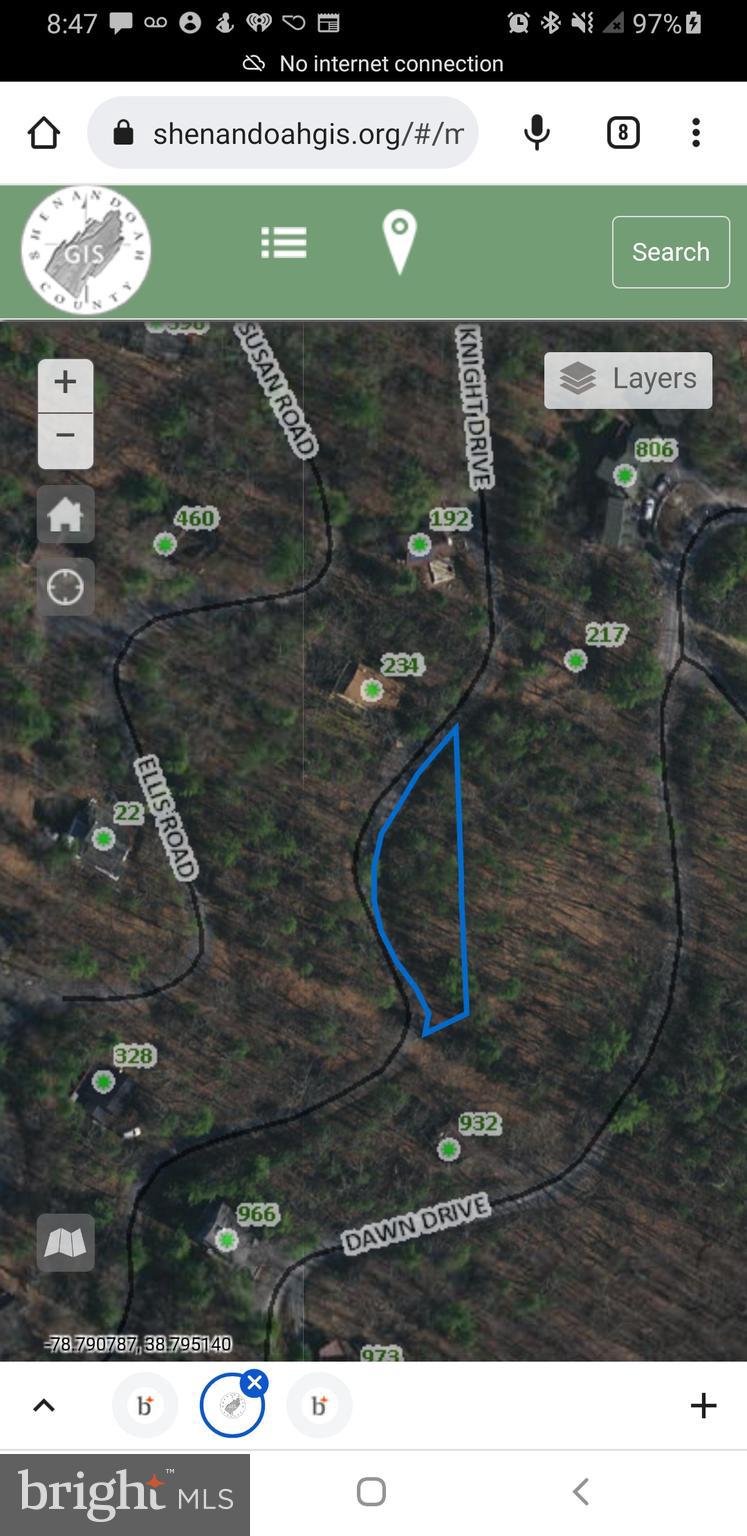Screen dimensions: 747x1536
Task: Open the Layers panel
Action: point(628,379)
